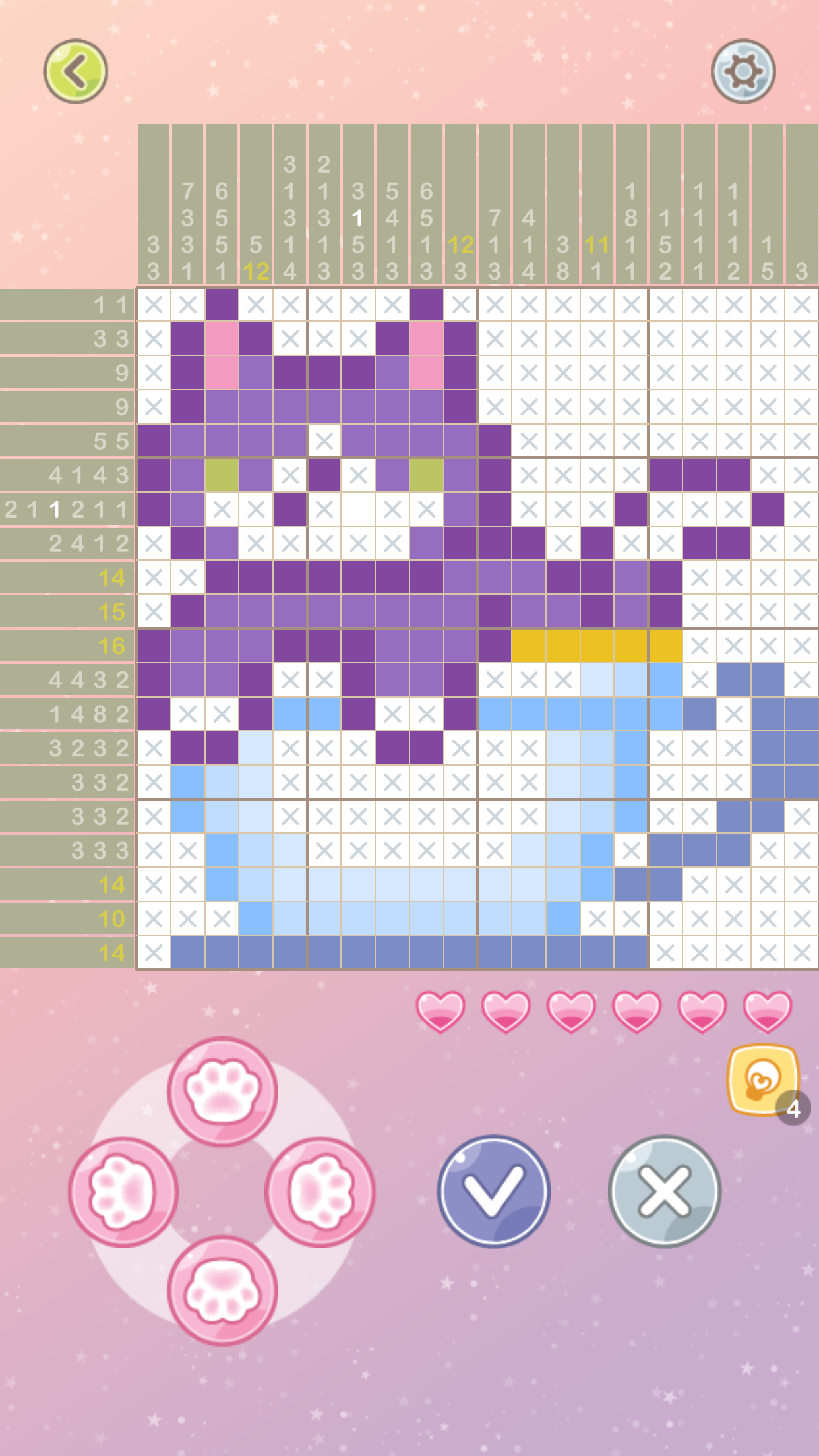Image resolution: width=819 pixels, height=1456 pixels.
Task: Fill the cell with the checkmark button
Action: click(x=493, y=1191)
